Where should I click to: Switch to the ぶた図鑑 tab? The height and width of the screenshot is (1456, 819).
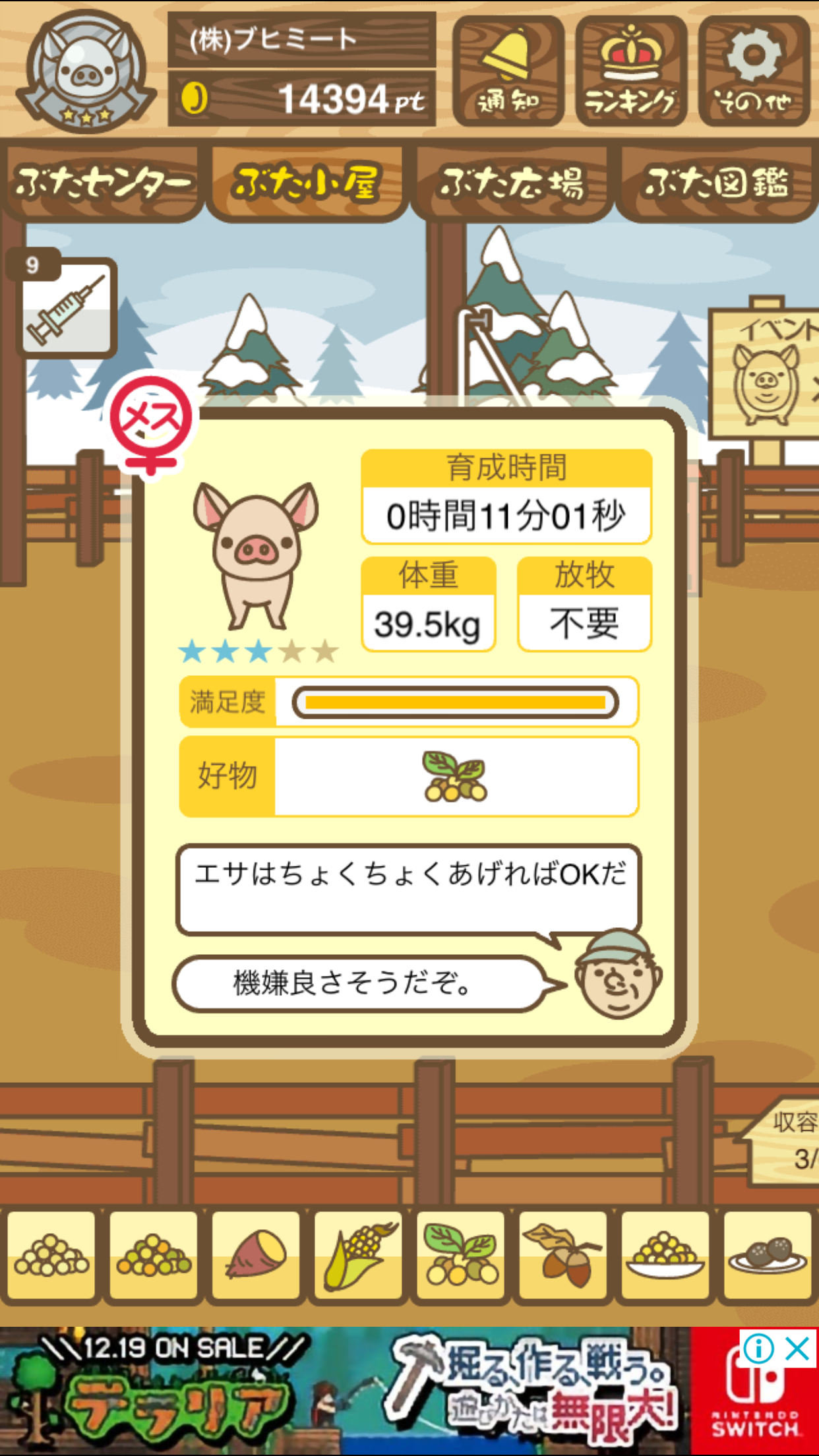[717, 183]
